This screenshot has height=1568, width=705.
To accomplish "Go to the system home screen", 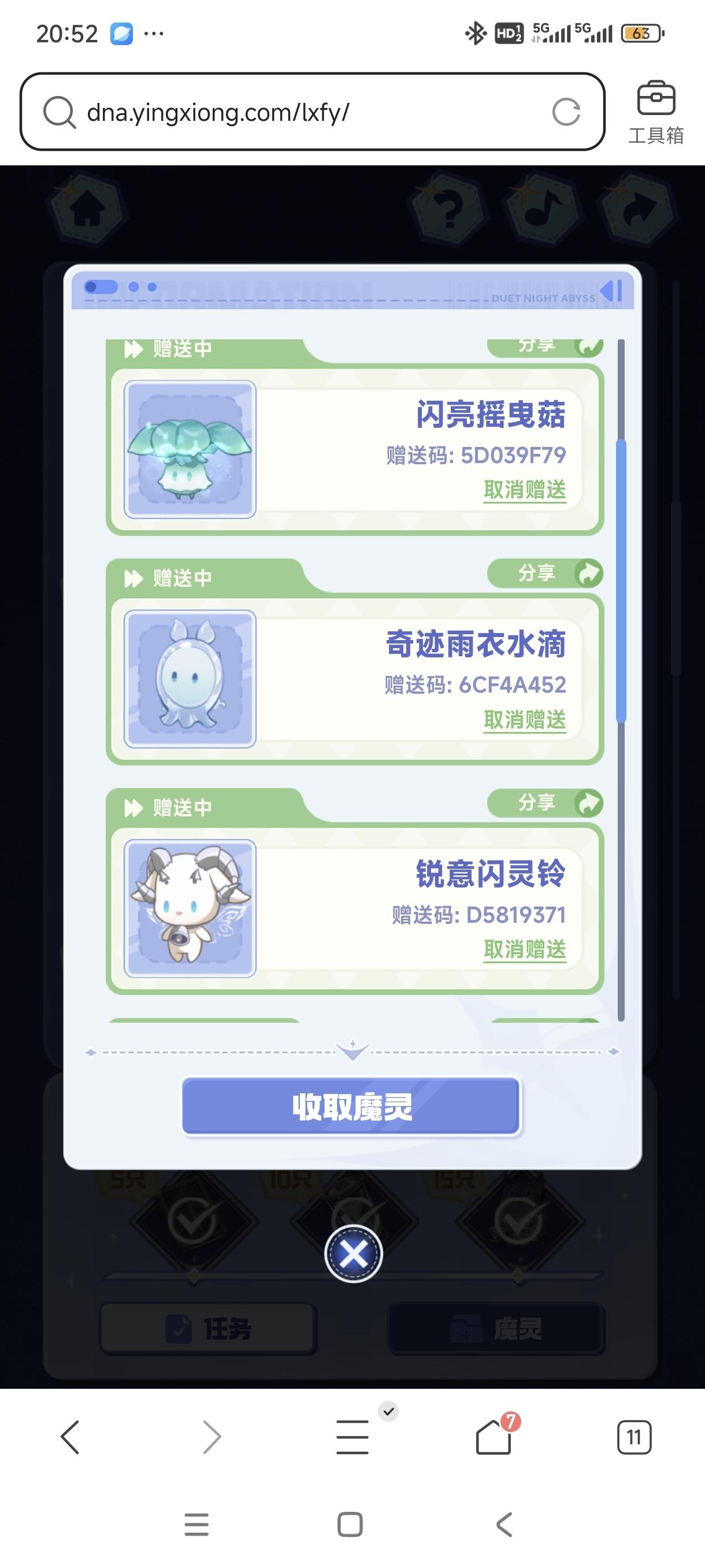I will click(x=350, y=1525).
